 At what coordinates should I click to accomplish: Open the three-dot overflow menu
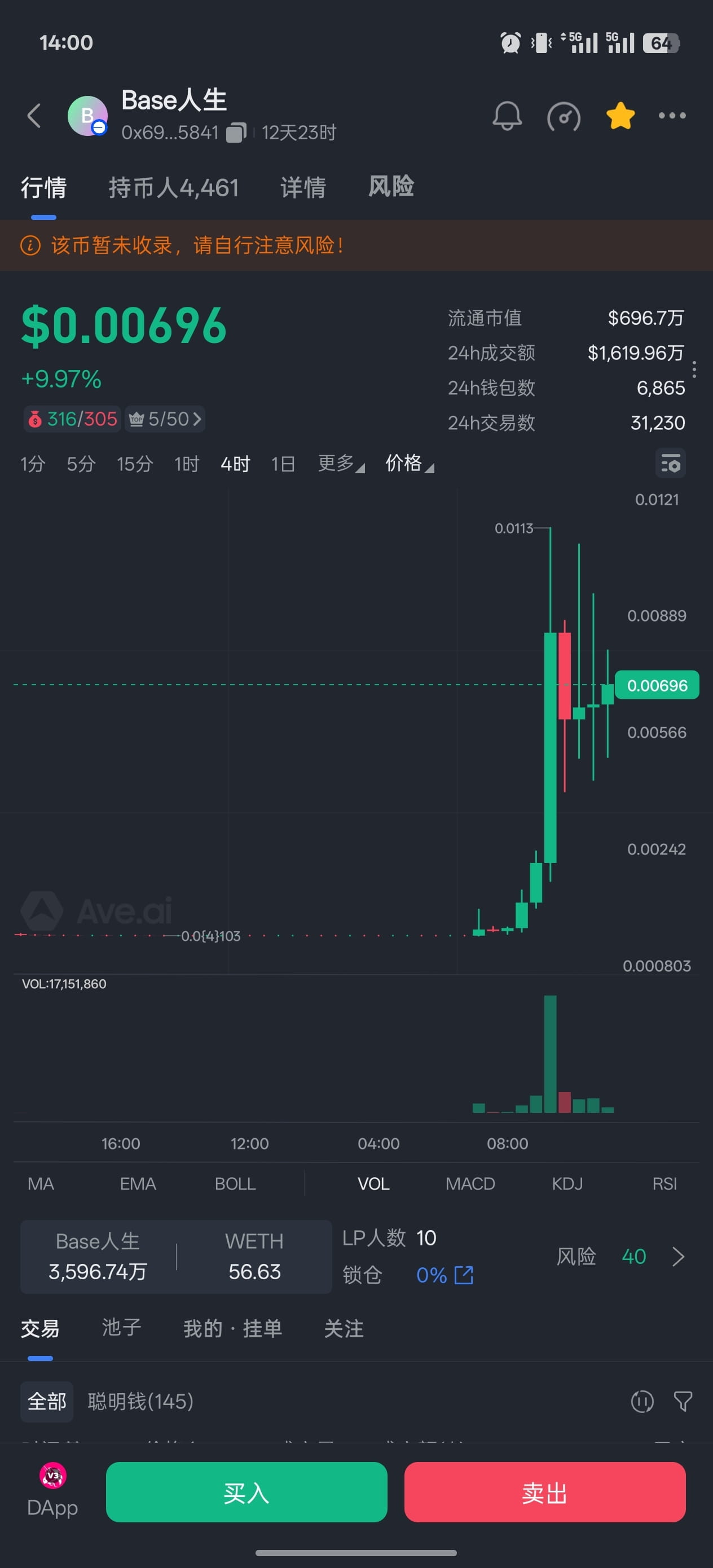coord(672,116)
